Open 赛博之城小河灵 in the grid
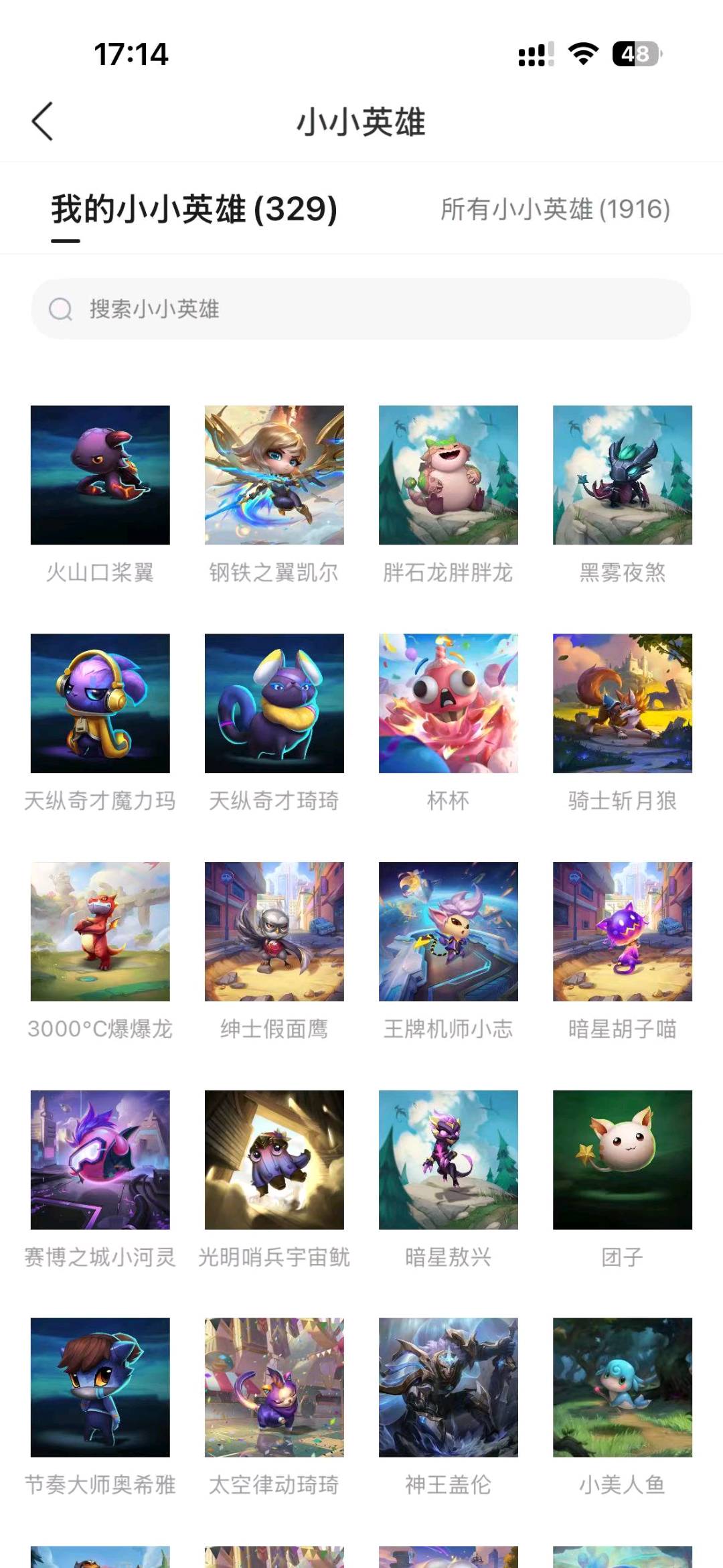723x1568 pixels. coord(100,1160)
